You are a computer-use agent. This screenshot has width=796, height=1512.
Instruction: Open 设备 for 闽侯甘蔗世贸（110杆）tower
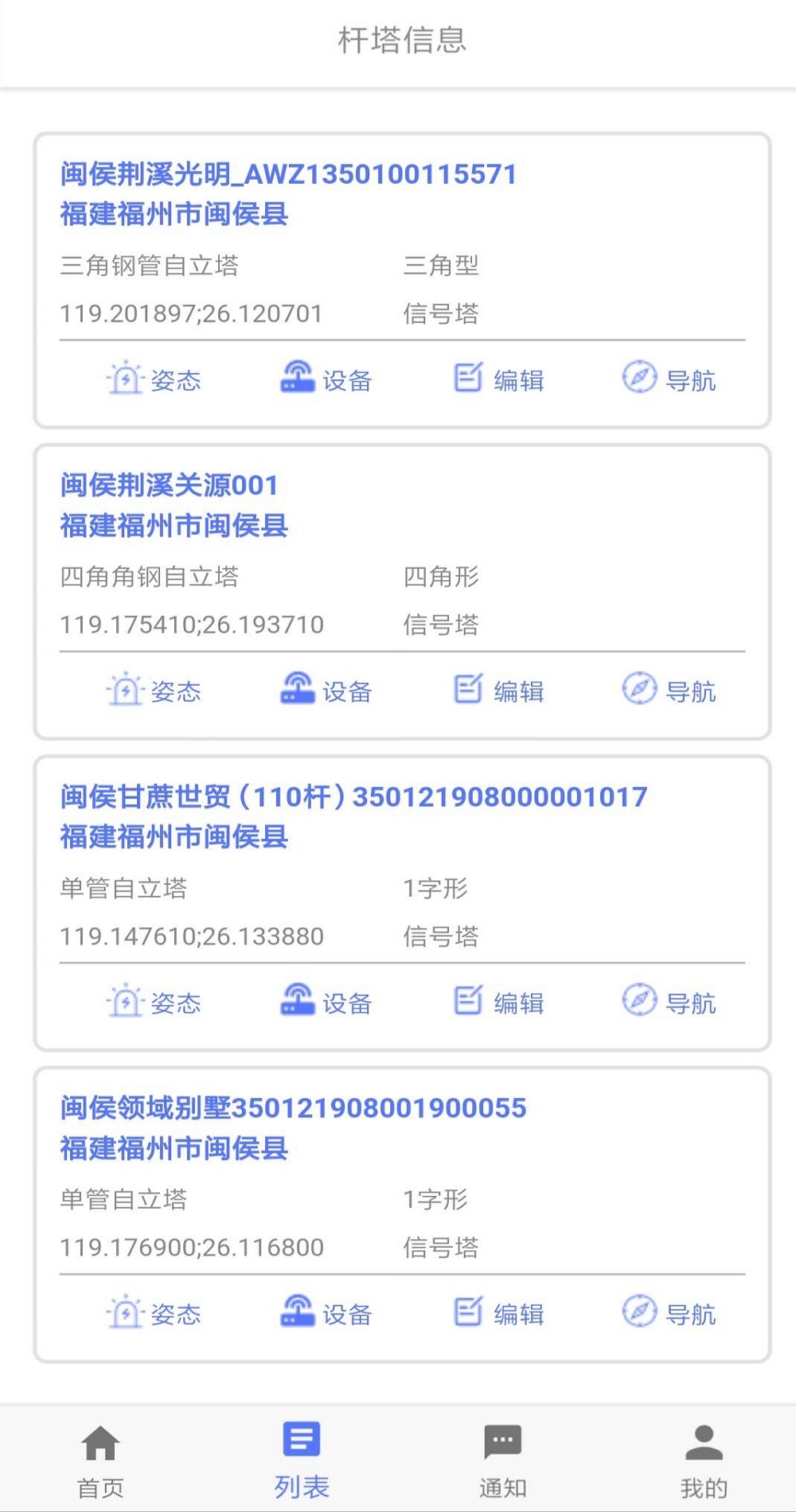326,1002
